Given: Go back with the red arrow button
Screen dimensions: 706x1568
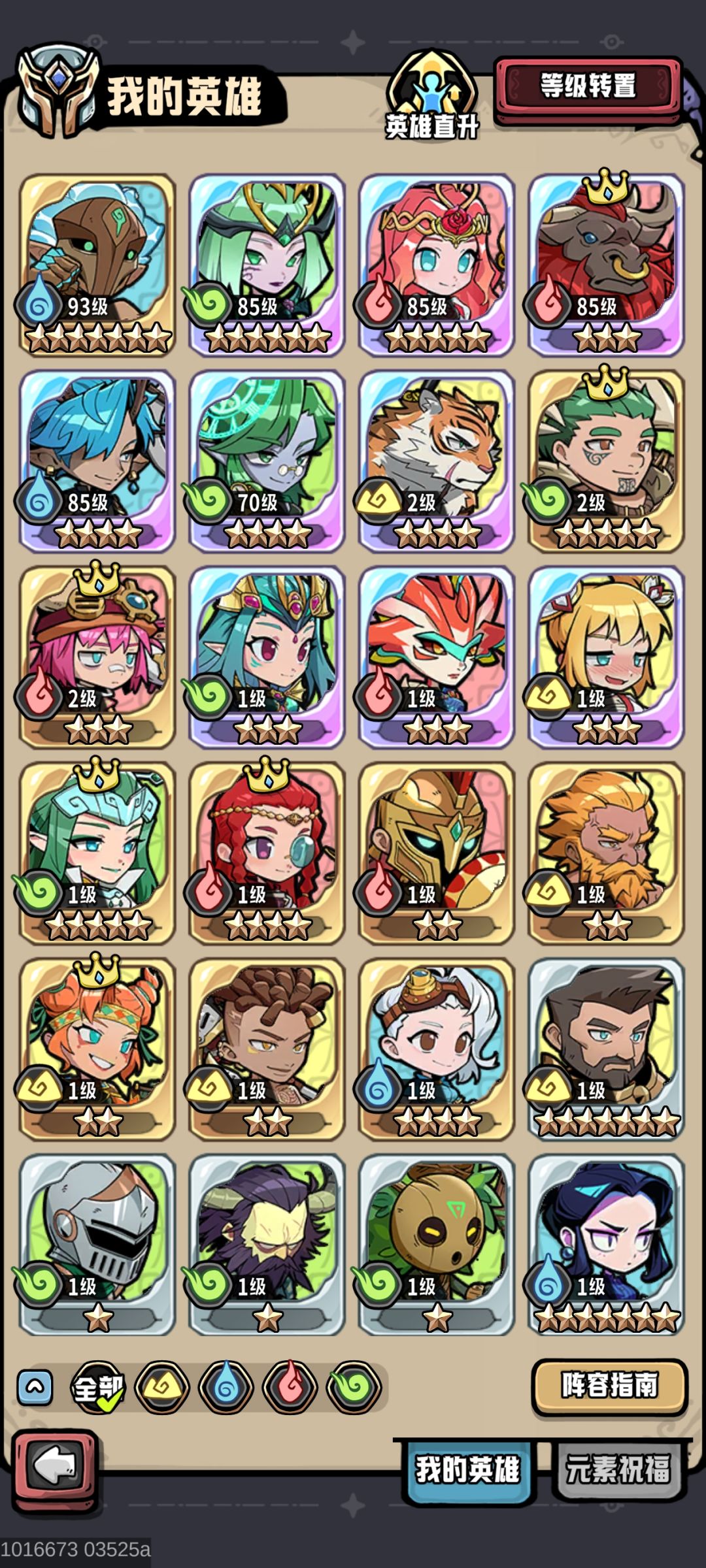Looking at the screenshot, I should pyautogui.click(x=55, y=1467).
